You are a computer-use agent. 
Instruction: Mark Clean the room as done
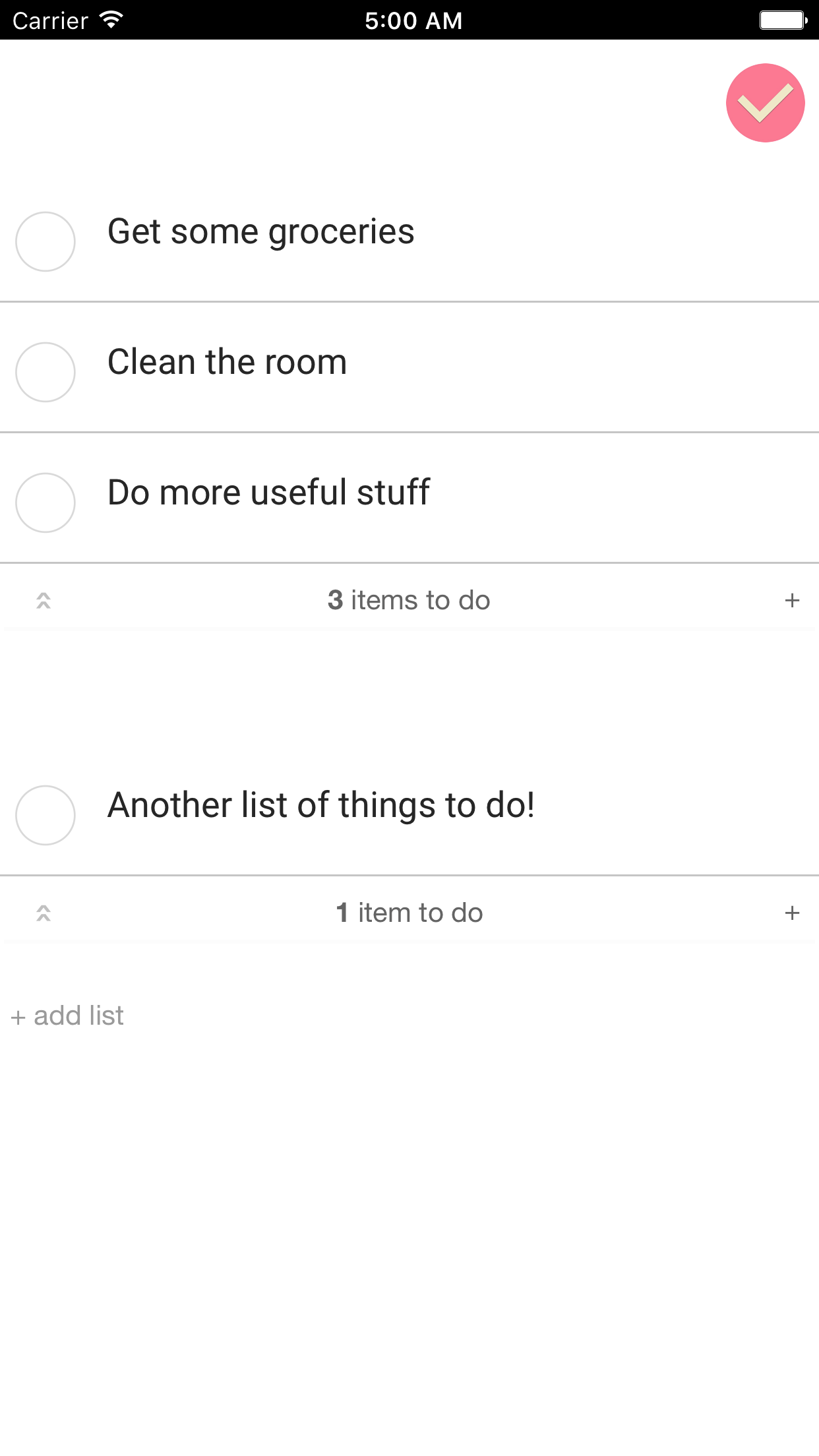(45, 372)
